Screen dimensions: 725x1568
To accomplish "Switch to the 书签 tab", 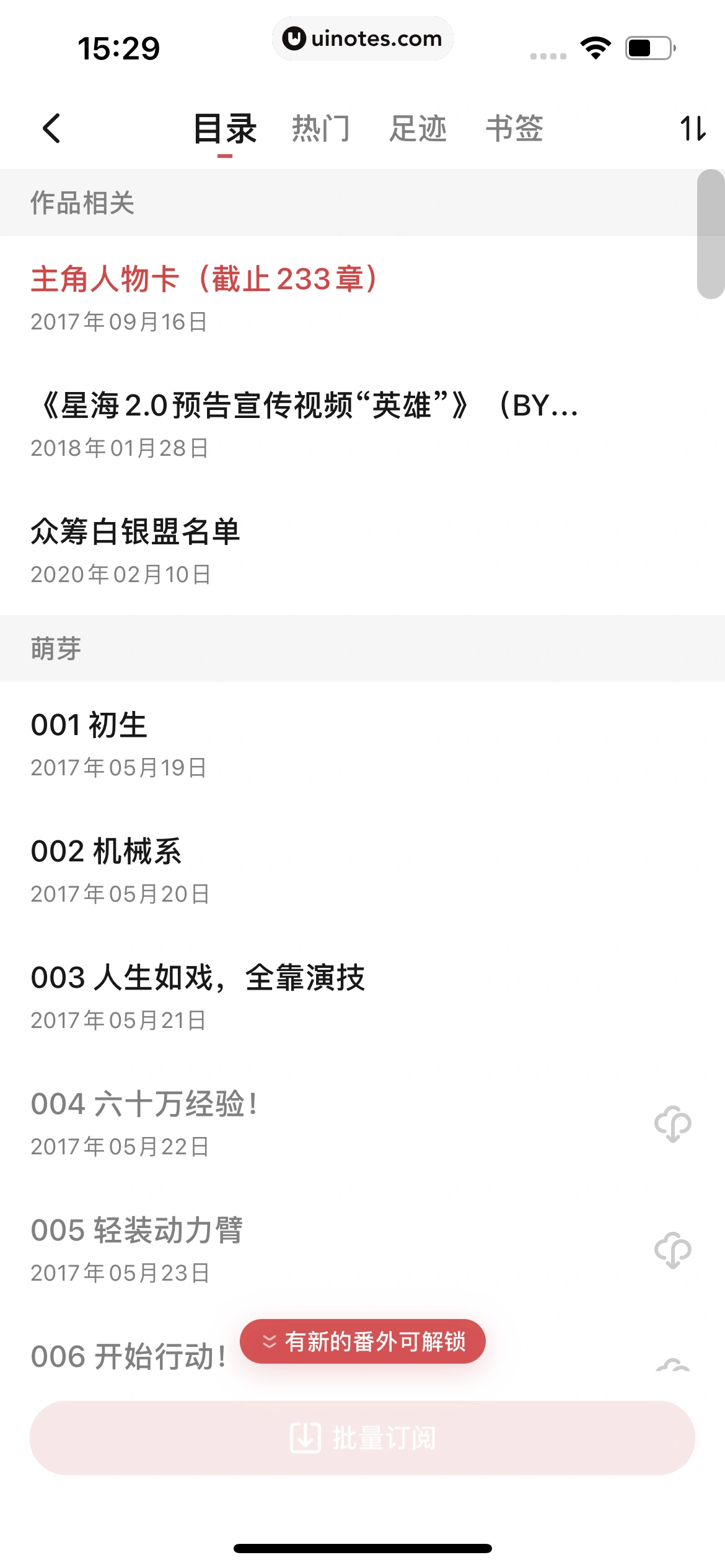I will (515, 128).
